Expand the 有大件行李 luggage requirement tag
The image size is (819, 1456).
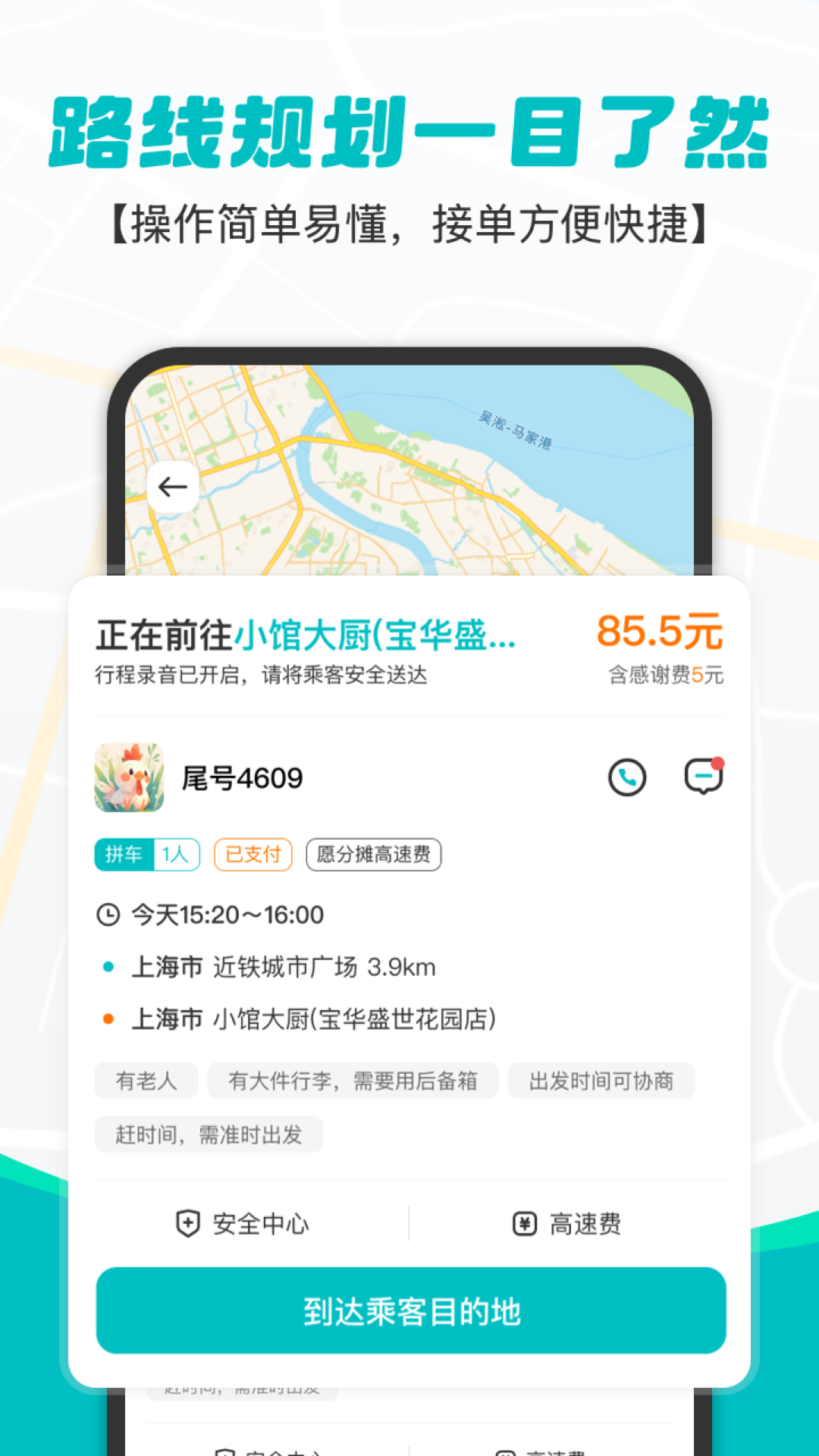[x=353, y=1081]
